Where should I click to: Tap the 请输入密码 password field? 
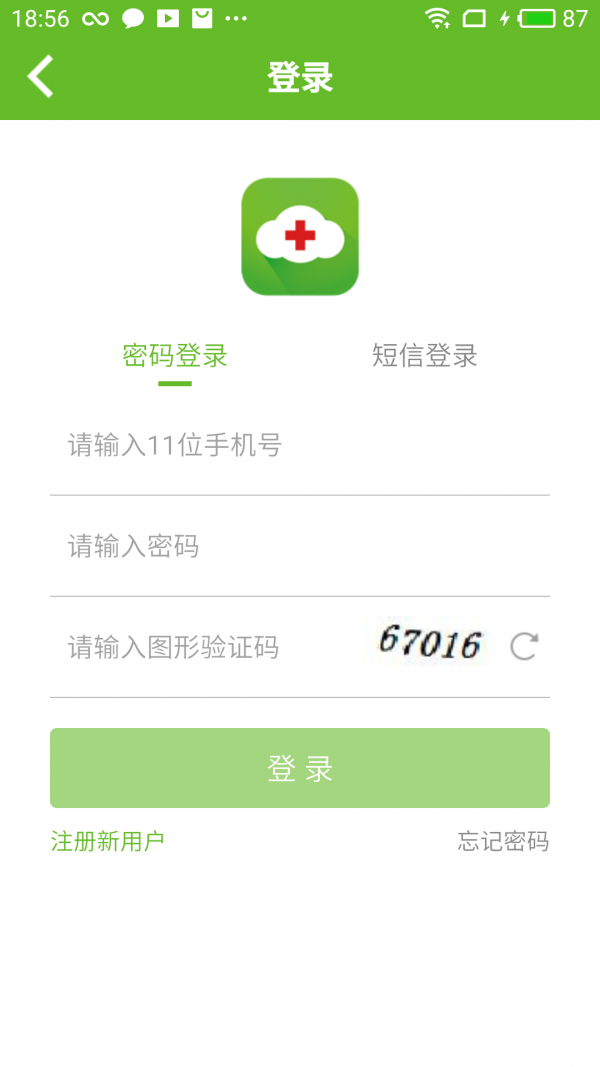300,547
